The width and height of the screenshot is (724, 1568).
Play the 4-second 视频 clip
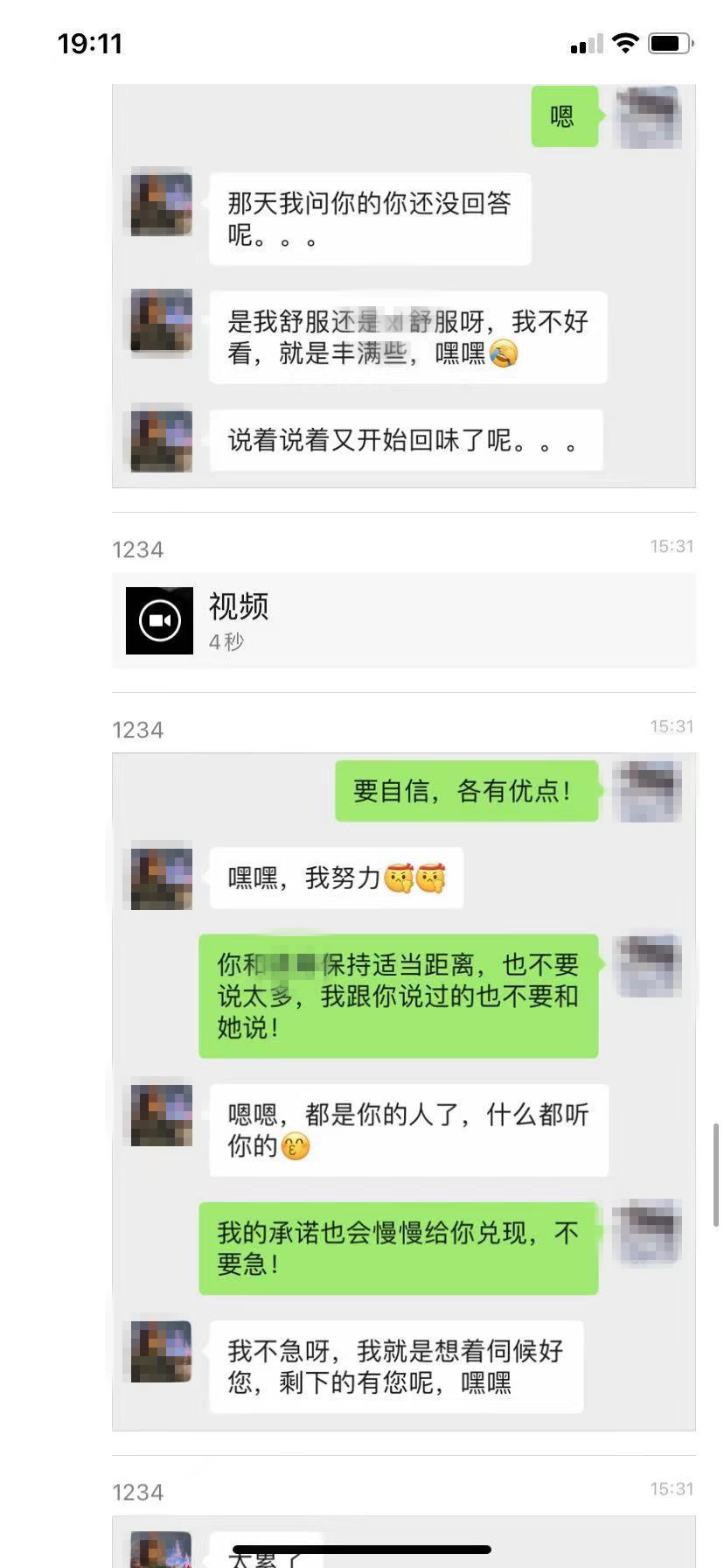point(160,620)
